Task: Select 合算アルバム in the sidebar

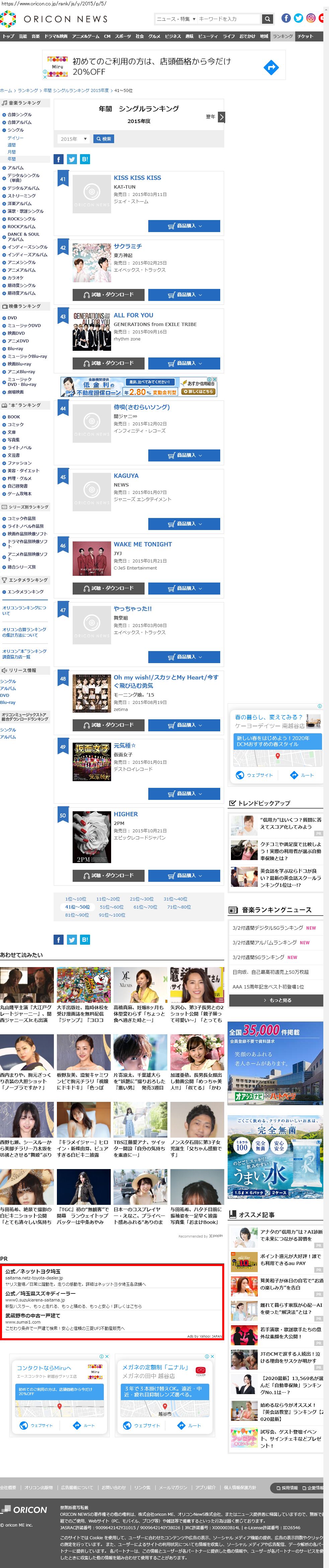Action: (19, 122)
